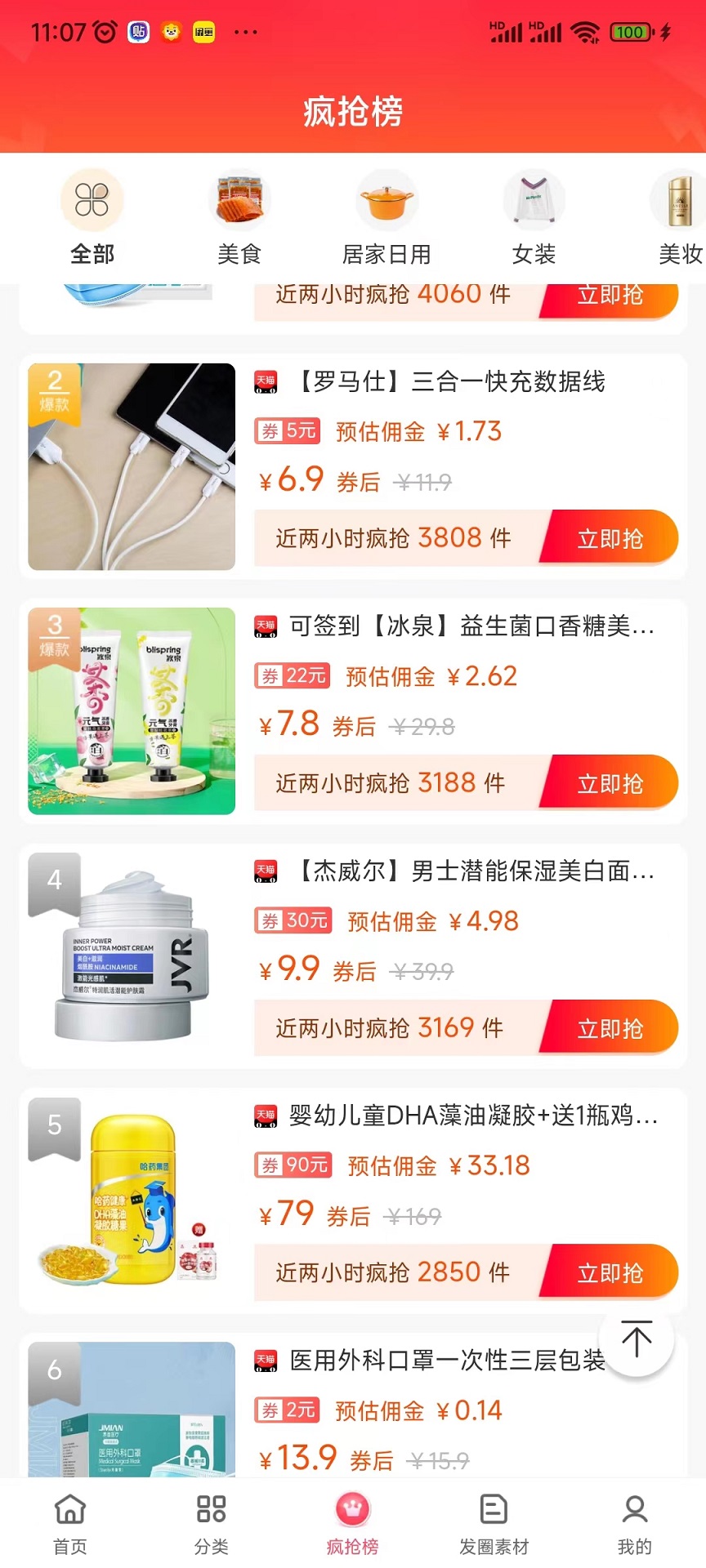Go to the 首页 tab
Screen dimensions: 706x1568
pos(70,1523)
